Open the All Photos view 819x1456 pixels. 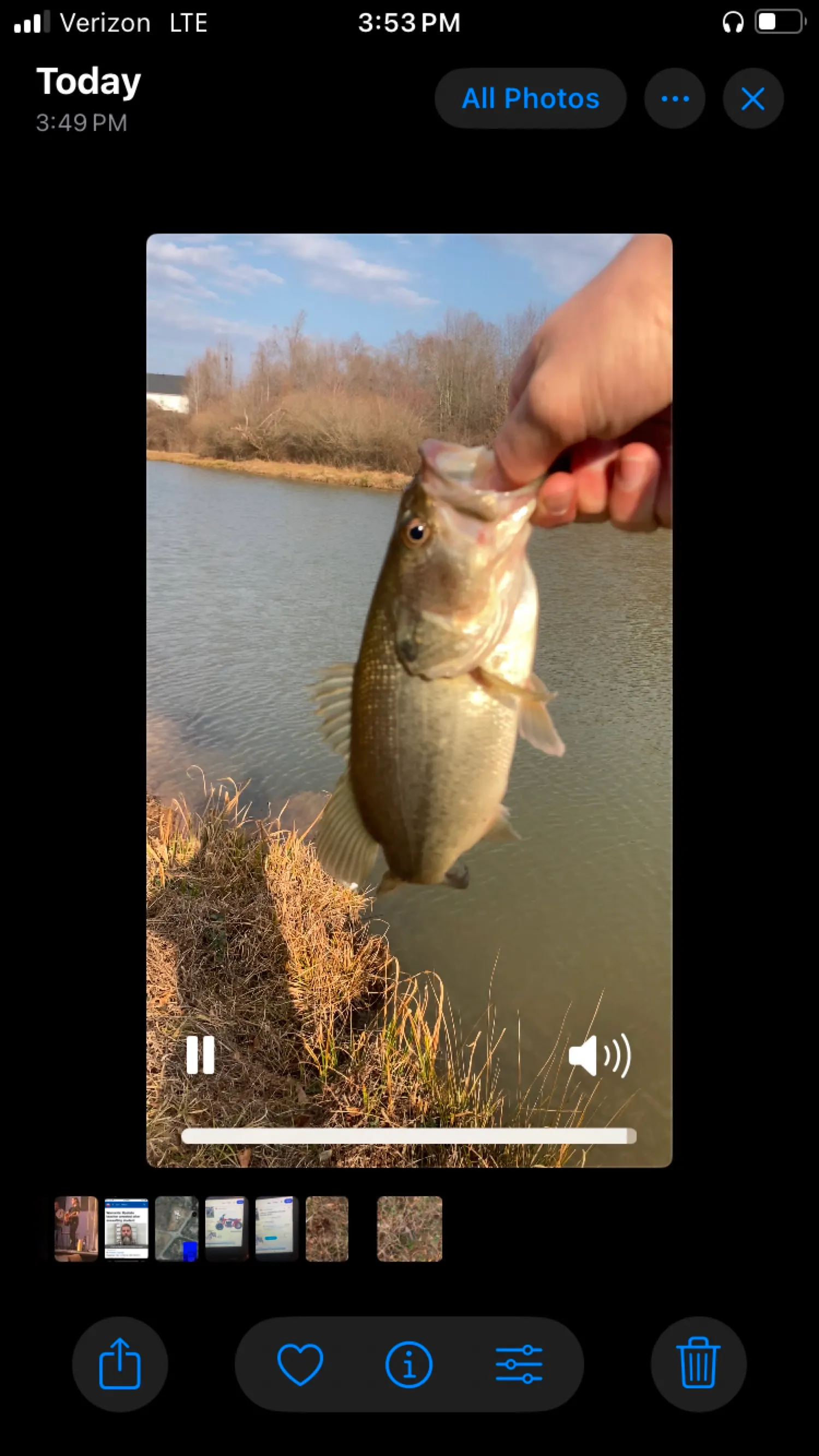point(530,98)
